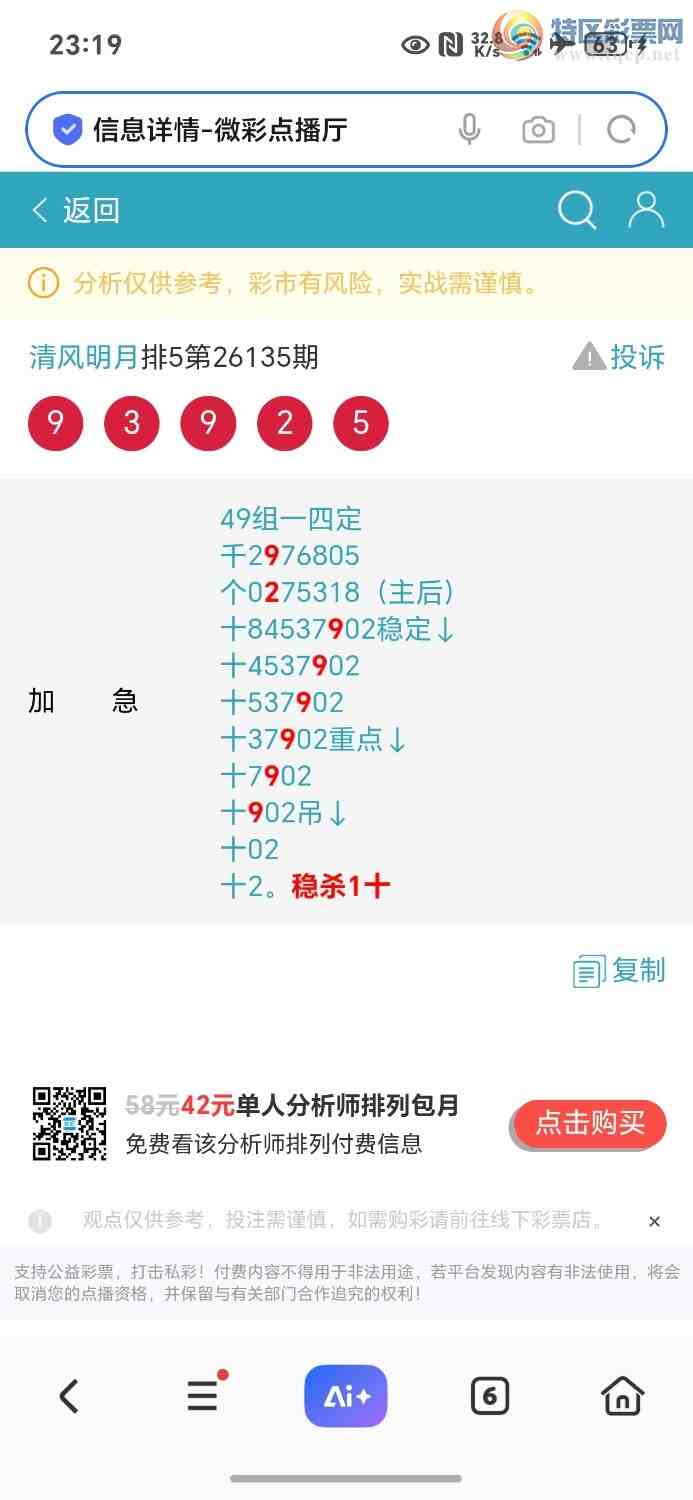
Task: Open the search magnifier in header
Action: (x=577, y=210)
